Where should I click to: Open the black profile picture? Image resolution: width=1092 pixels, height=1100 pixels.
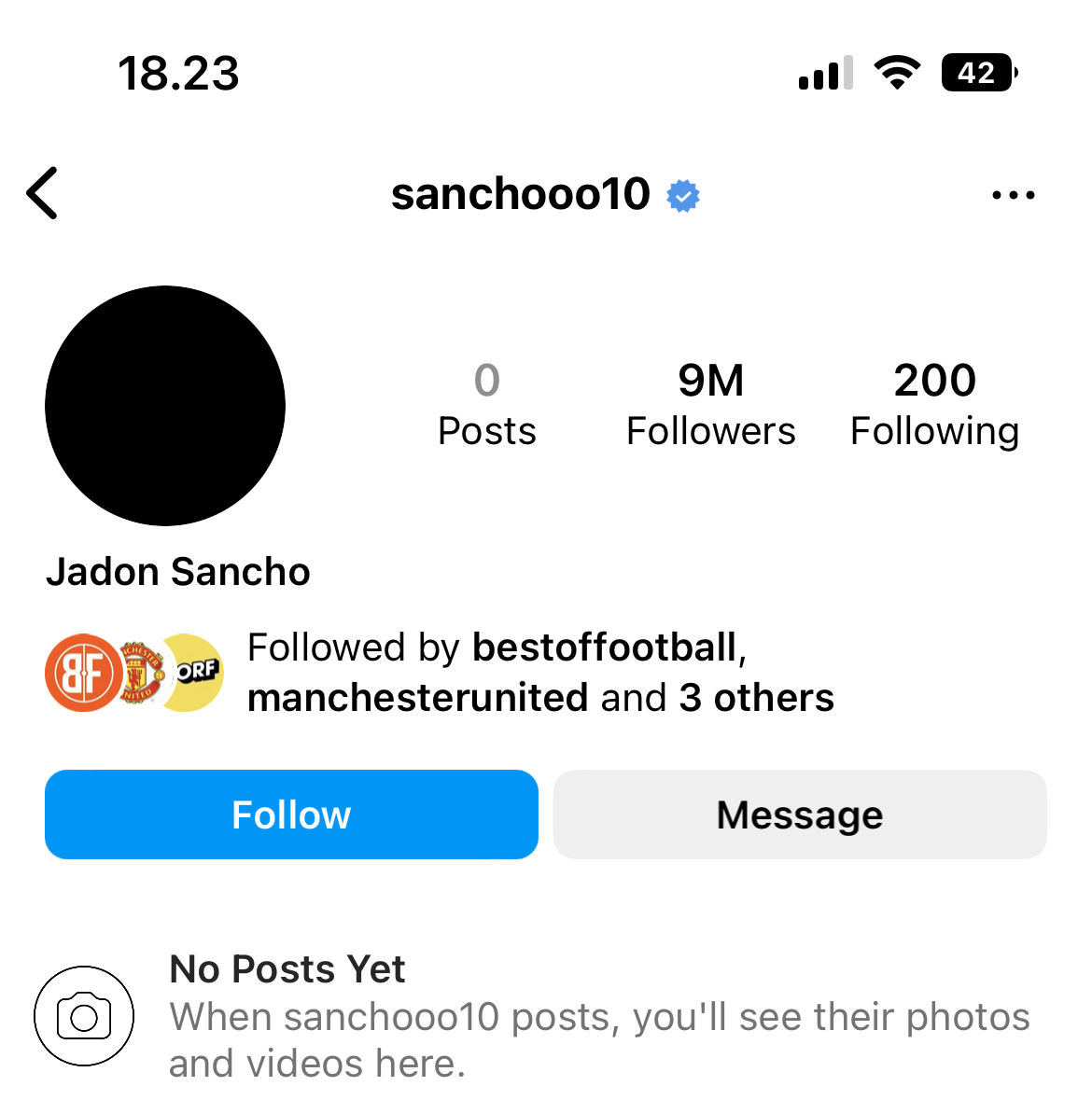165,406
